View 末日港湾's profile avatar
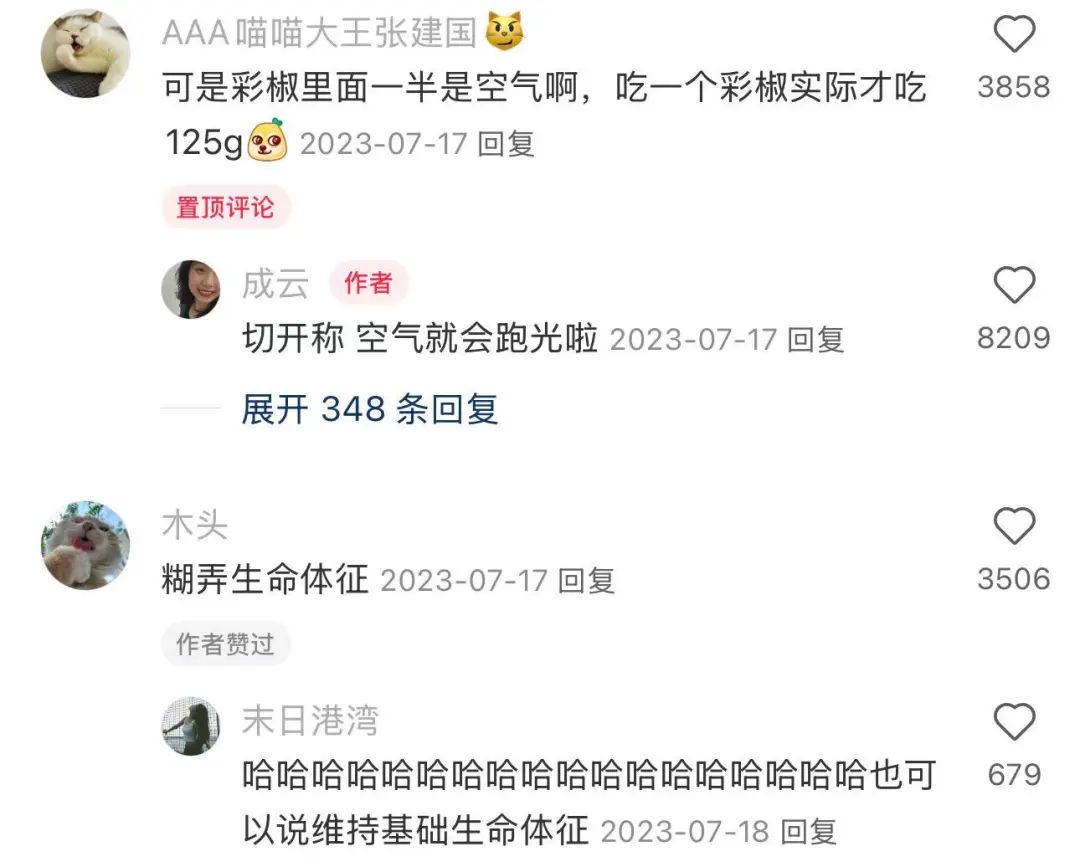 click(x=191, y=726)
